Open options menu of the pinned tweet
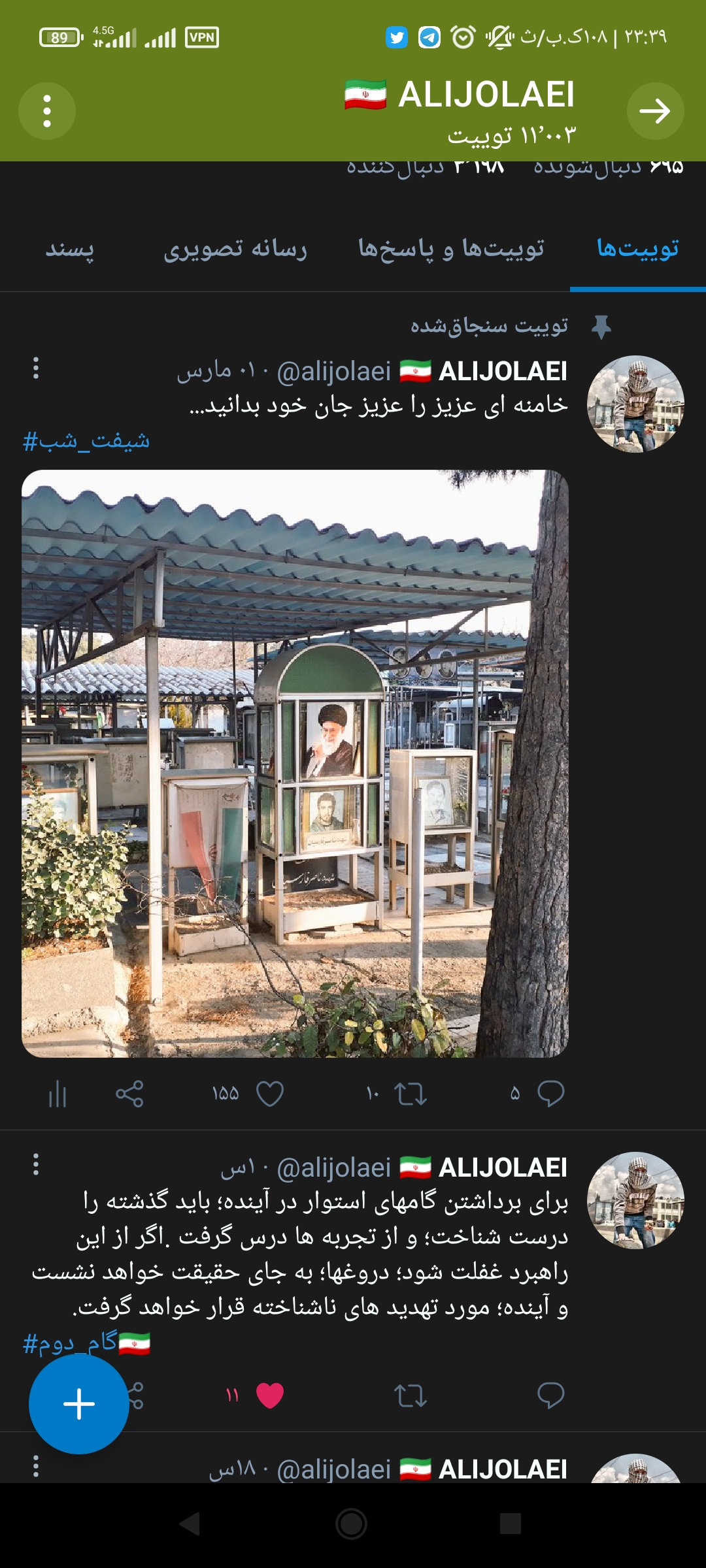The image size is (706, 1568). tap(36, 368)
